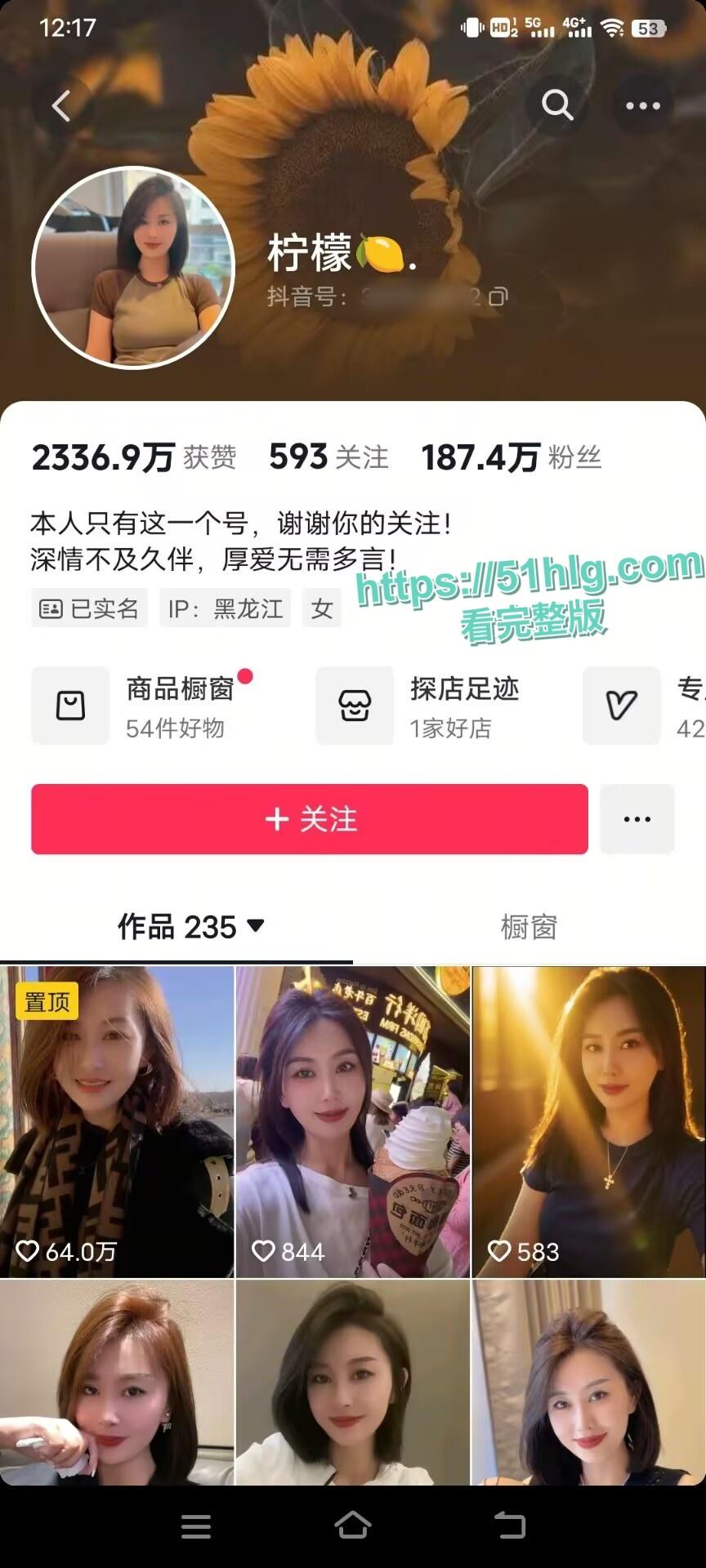Screen dimensions: 706x1568
Task: Tap the red 关注 follow button
Action: point(309,819)
